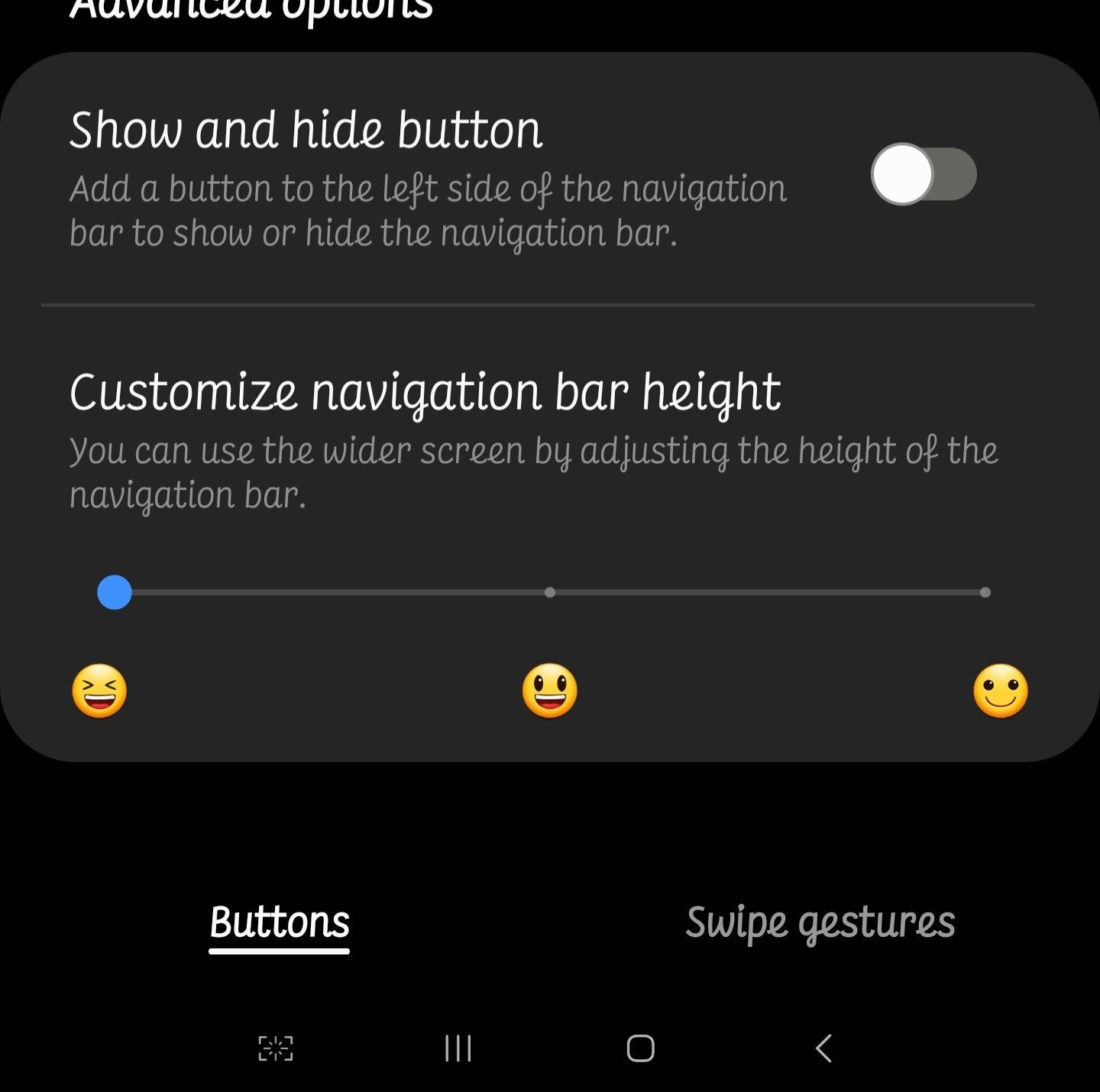Set navigation bar height to the middle level
This screenshot has height=1092, width=1100.
(x=549, y=592)
